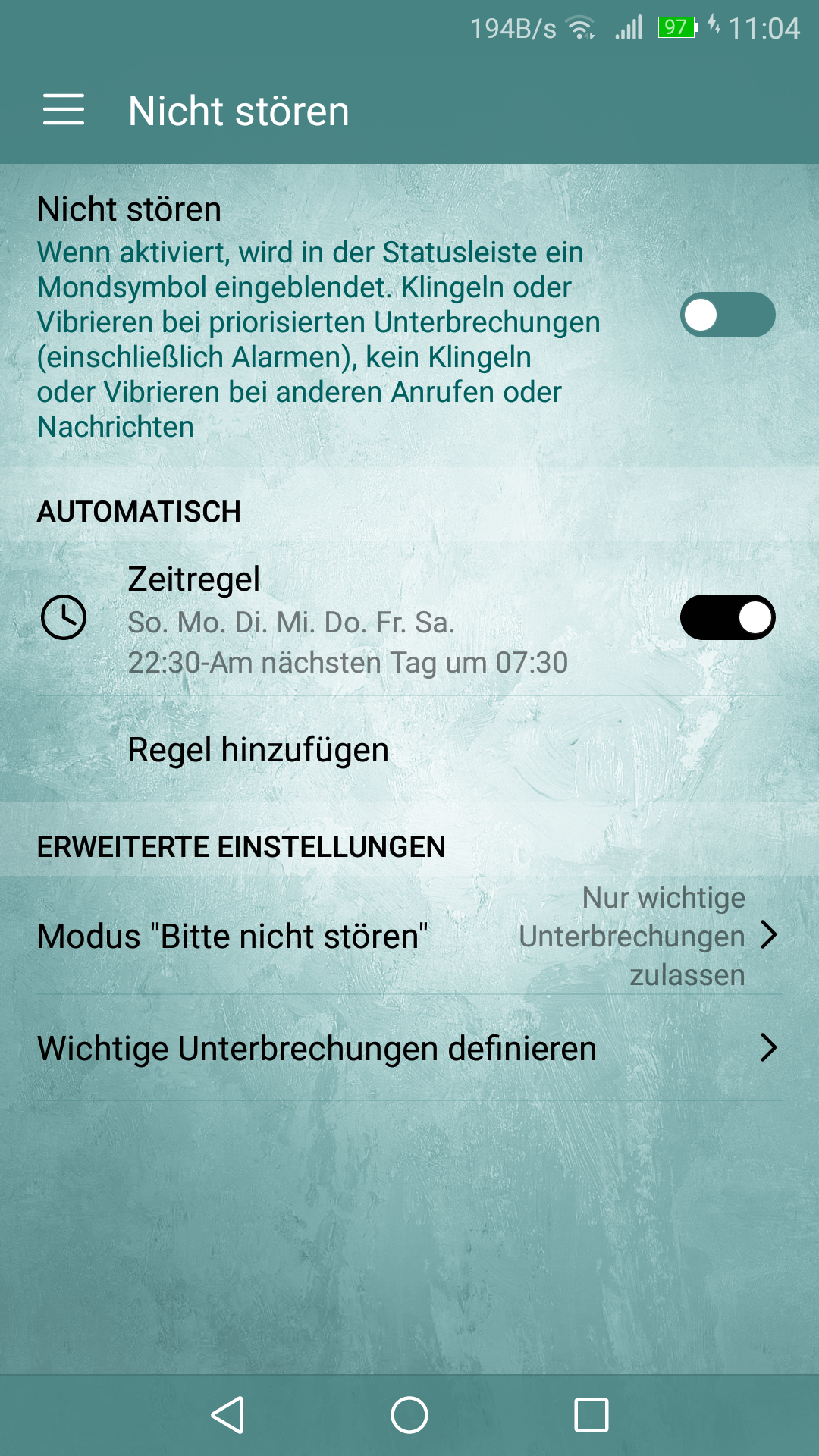Open the hamburger drawer menu

click(64, 110)
